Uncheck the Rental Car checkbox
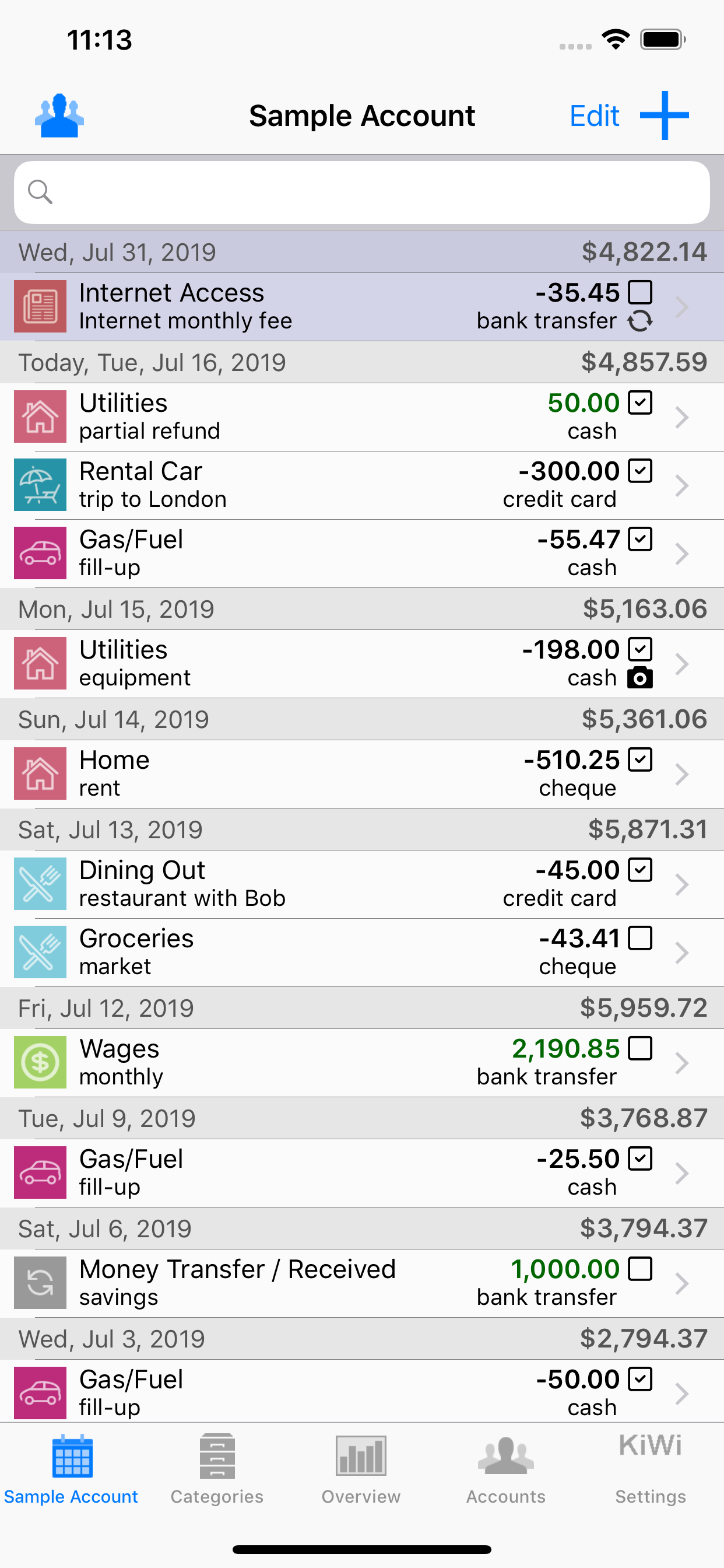 [639, 471]
